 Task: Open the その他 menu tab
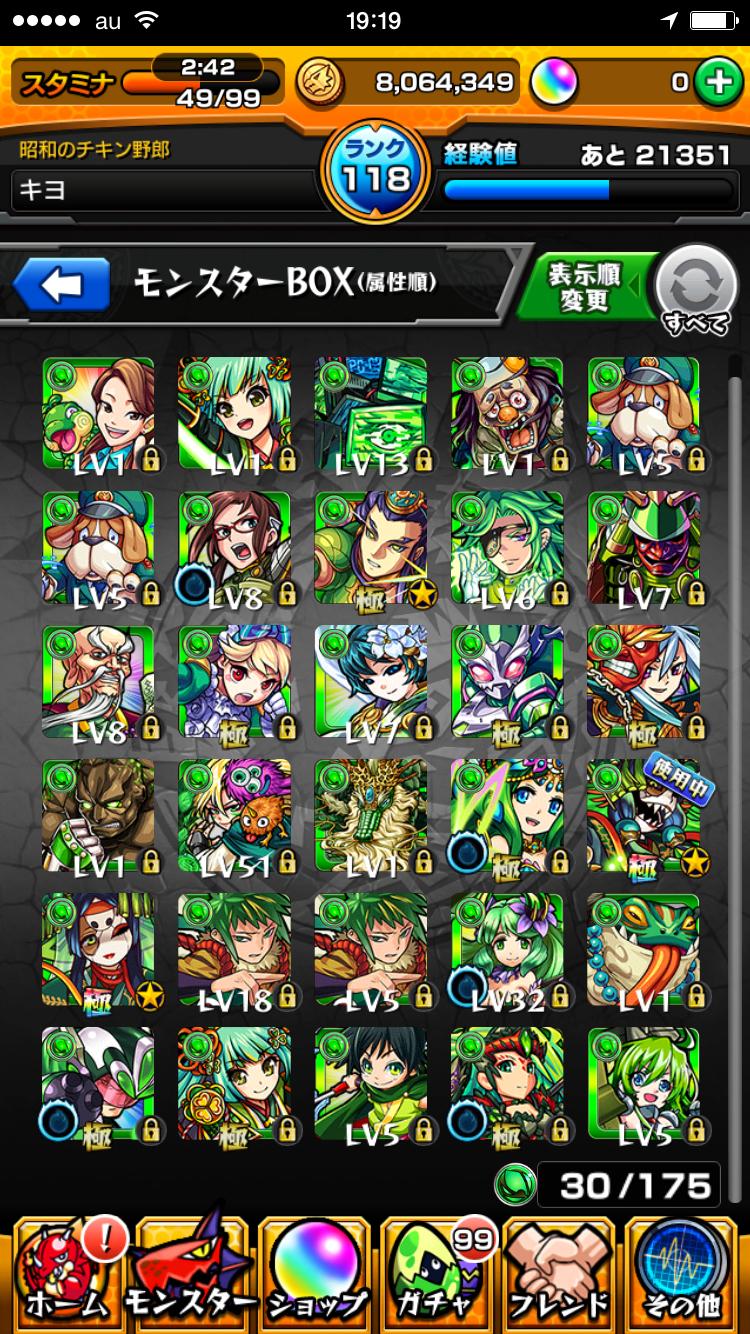click(x=684, y=1272)
